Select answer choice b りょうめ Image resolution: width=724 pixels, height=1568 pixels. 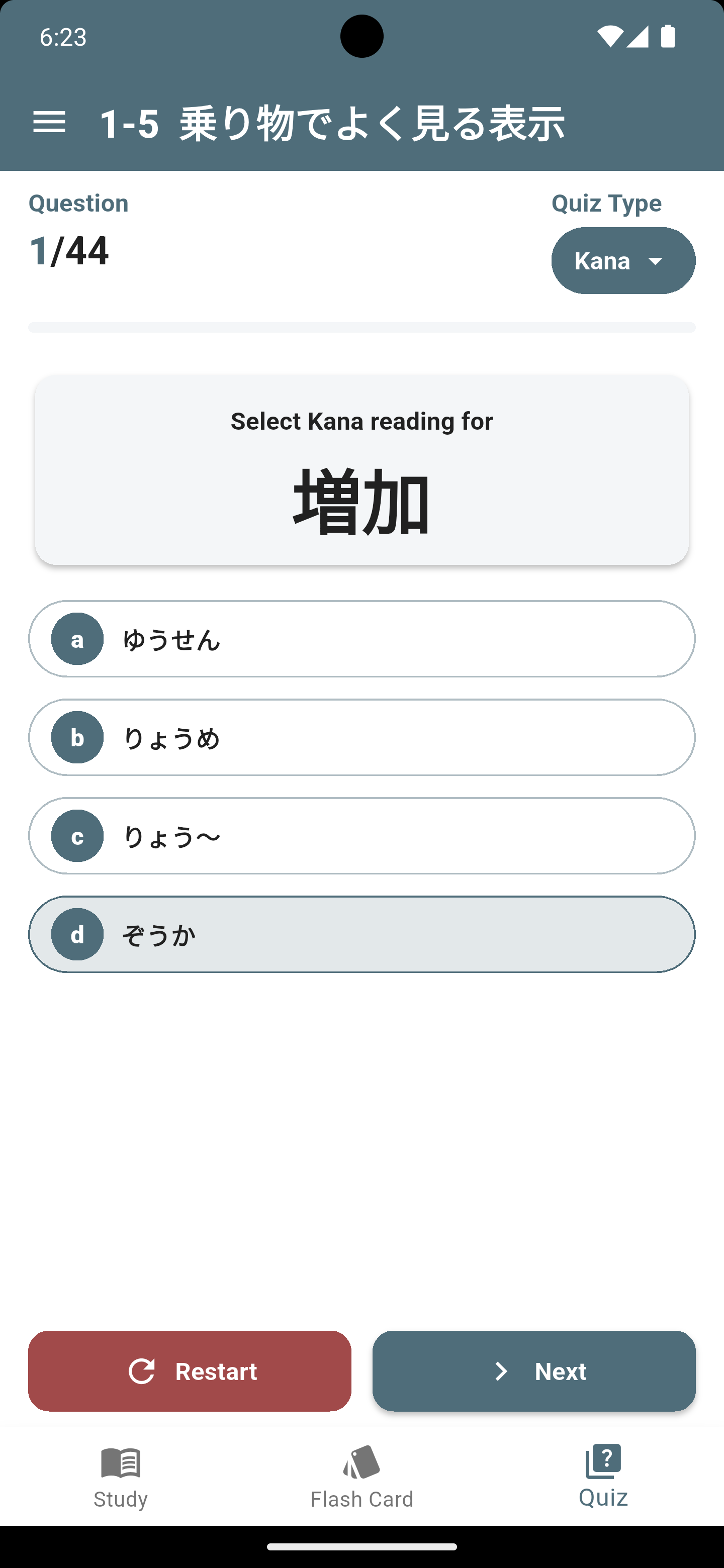click(361, 737)
